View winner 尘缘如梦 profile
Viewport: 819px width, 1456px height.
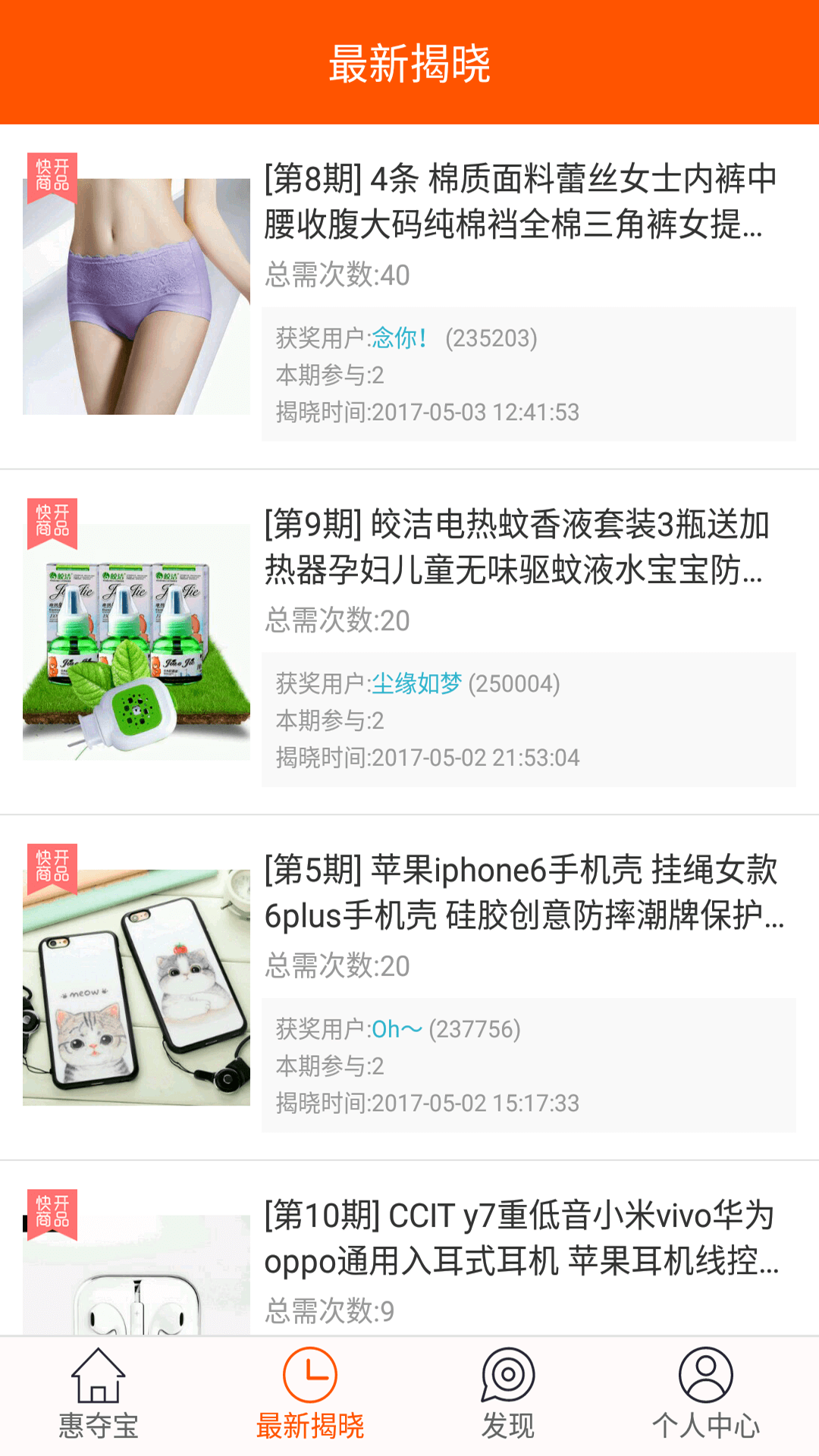click(416, 684)
